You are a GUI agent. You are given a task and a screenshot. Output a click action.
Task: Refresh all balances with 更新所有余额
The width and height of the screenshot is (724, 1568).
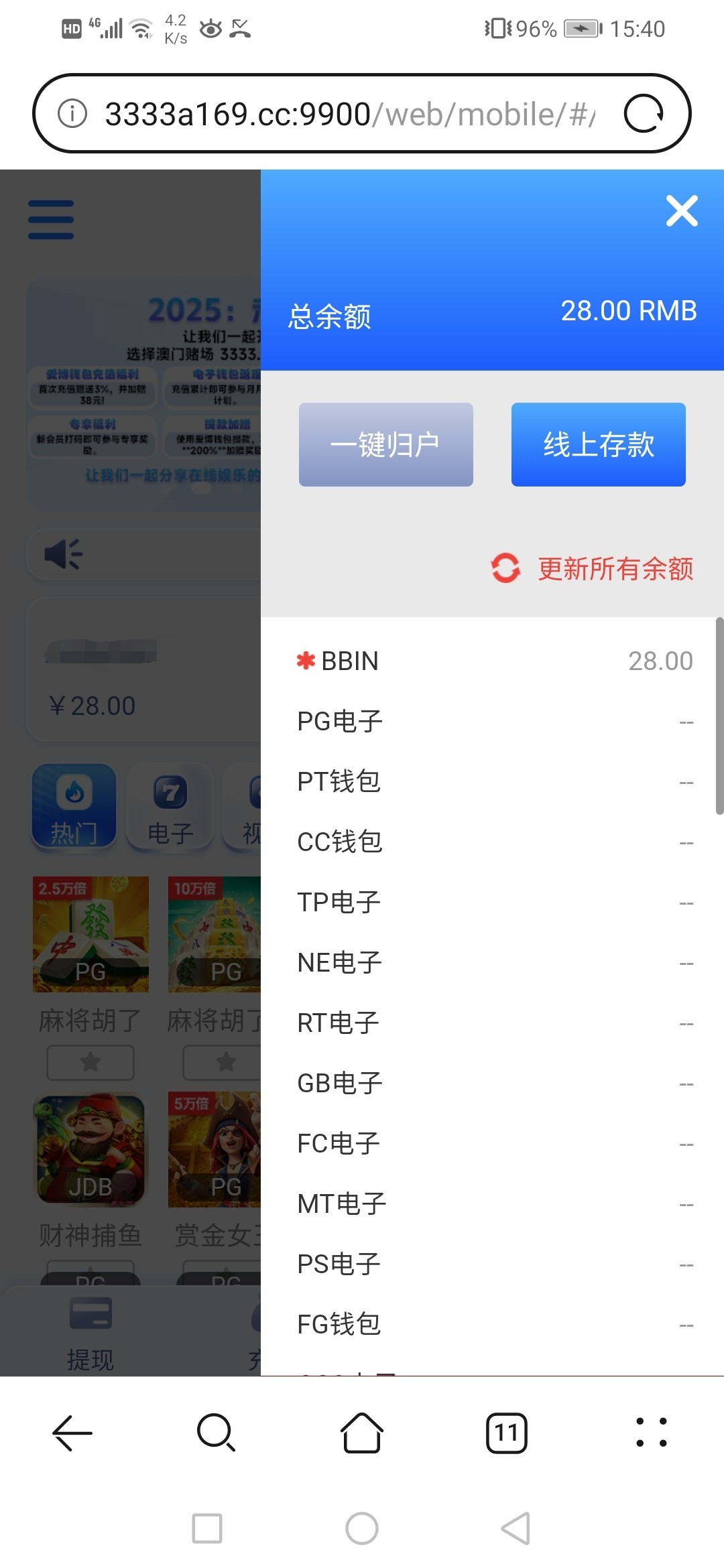593,568
